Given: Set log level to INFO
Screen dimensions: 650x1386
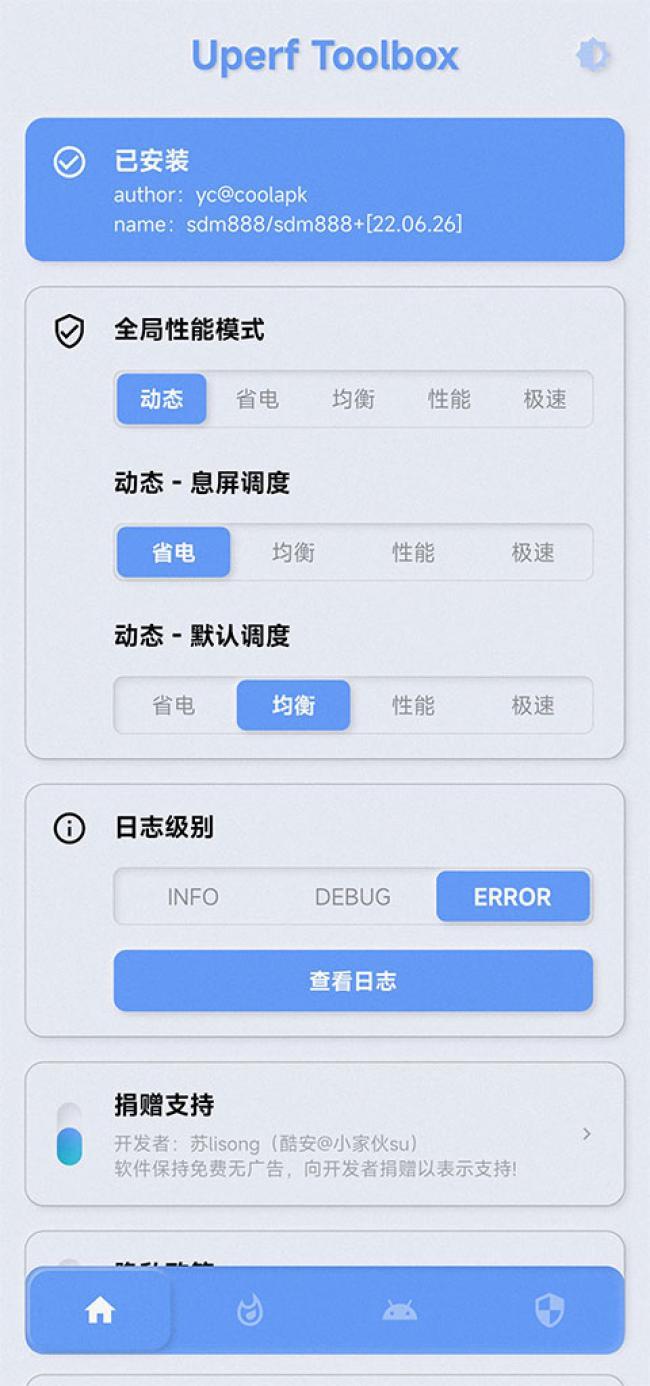Looking at the screenshot, I should pos(193,897).
